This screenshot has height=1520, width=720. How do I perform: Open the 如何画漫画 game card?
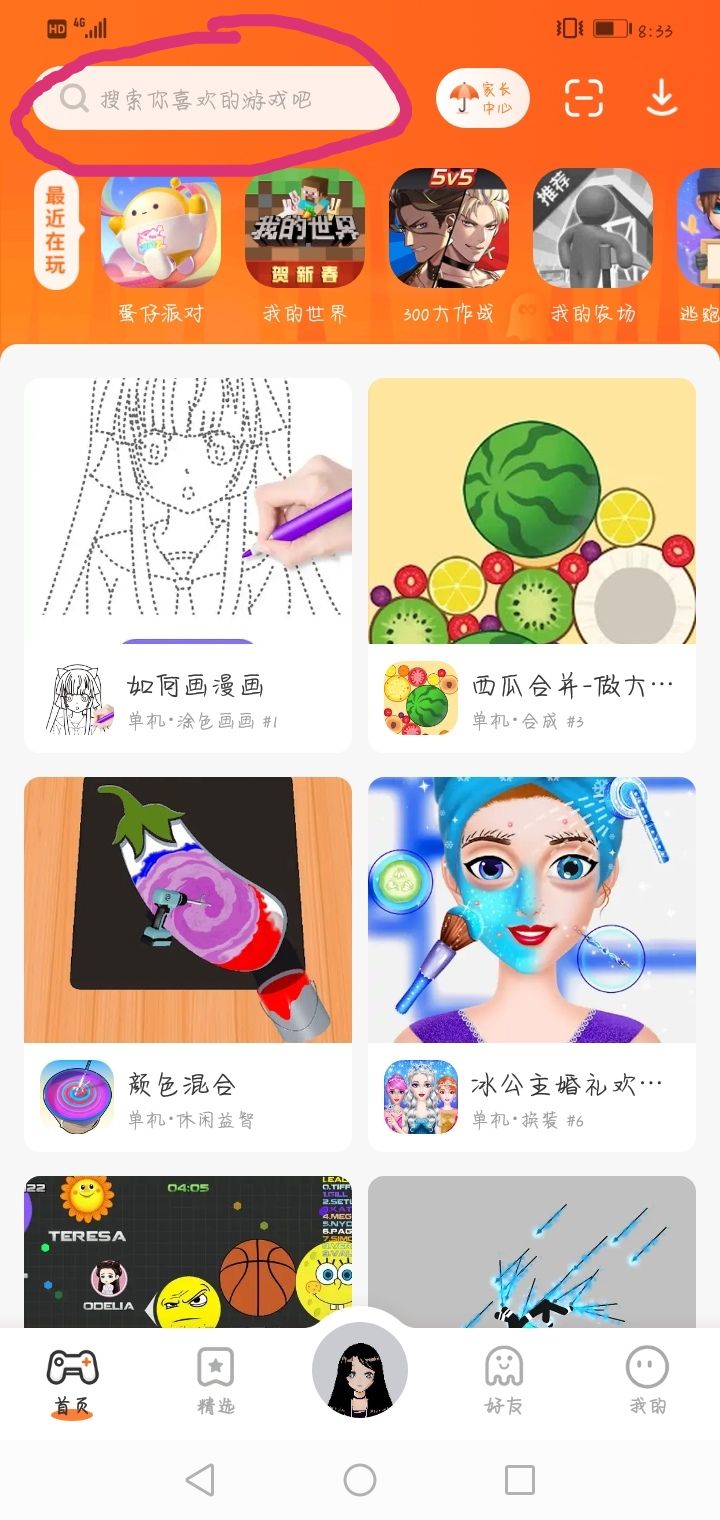pos(188,565)
